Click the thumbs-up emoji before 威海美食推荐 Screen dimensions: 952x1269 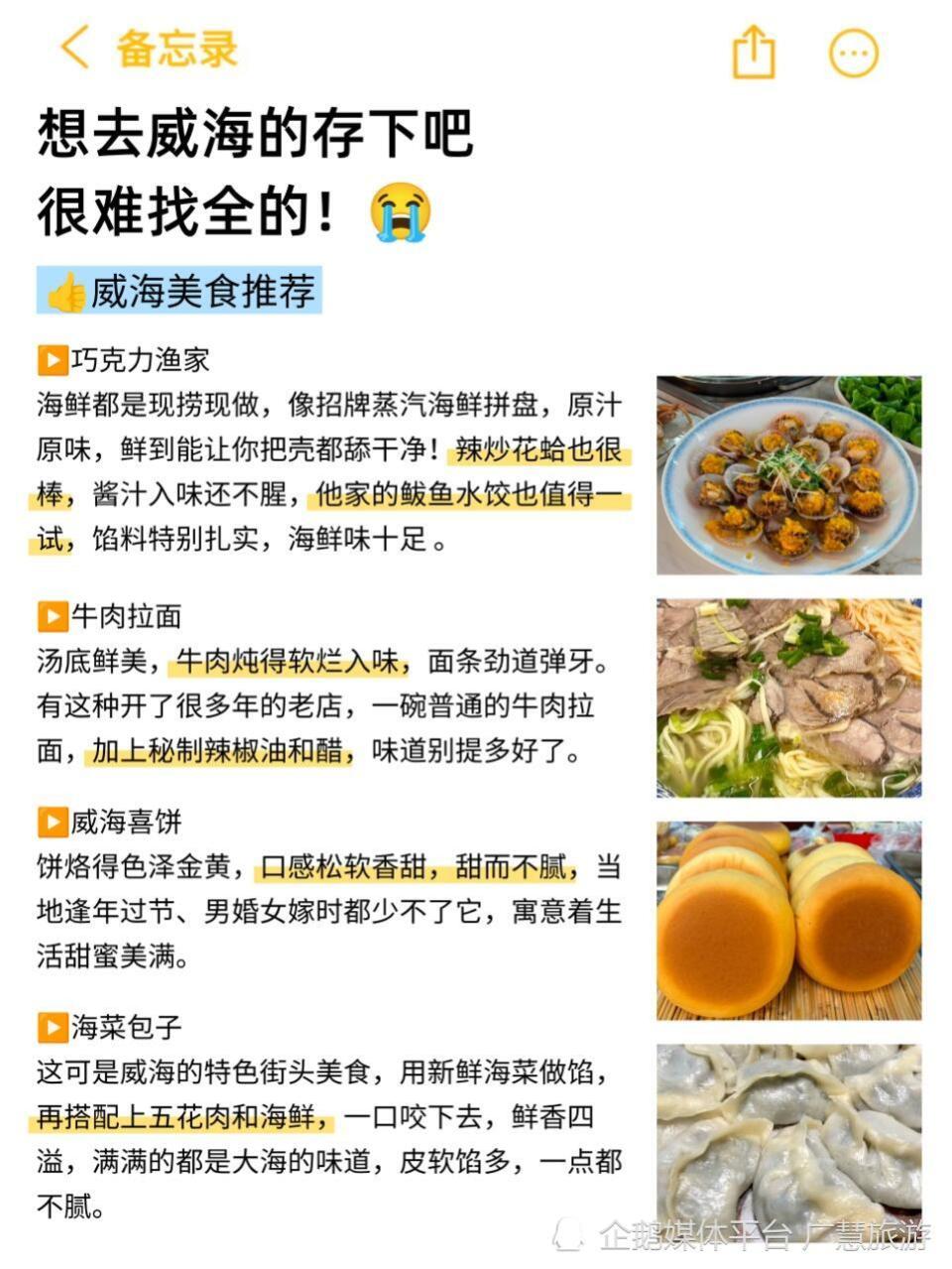[x=62, y=291]
